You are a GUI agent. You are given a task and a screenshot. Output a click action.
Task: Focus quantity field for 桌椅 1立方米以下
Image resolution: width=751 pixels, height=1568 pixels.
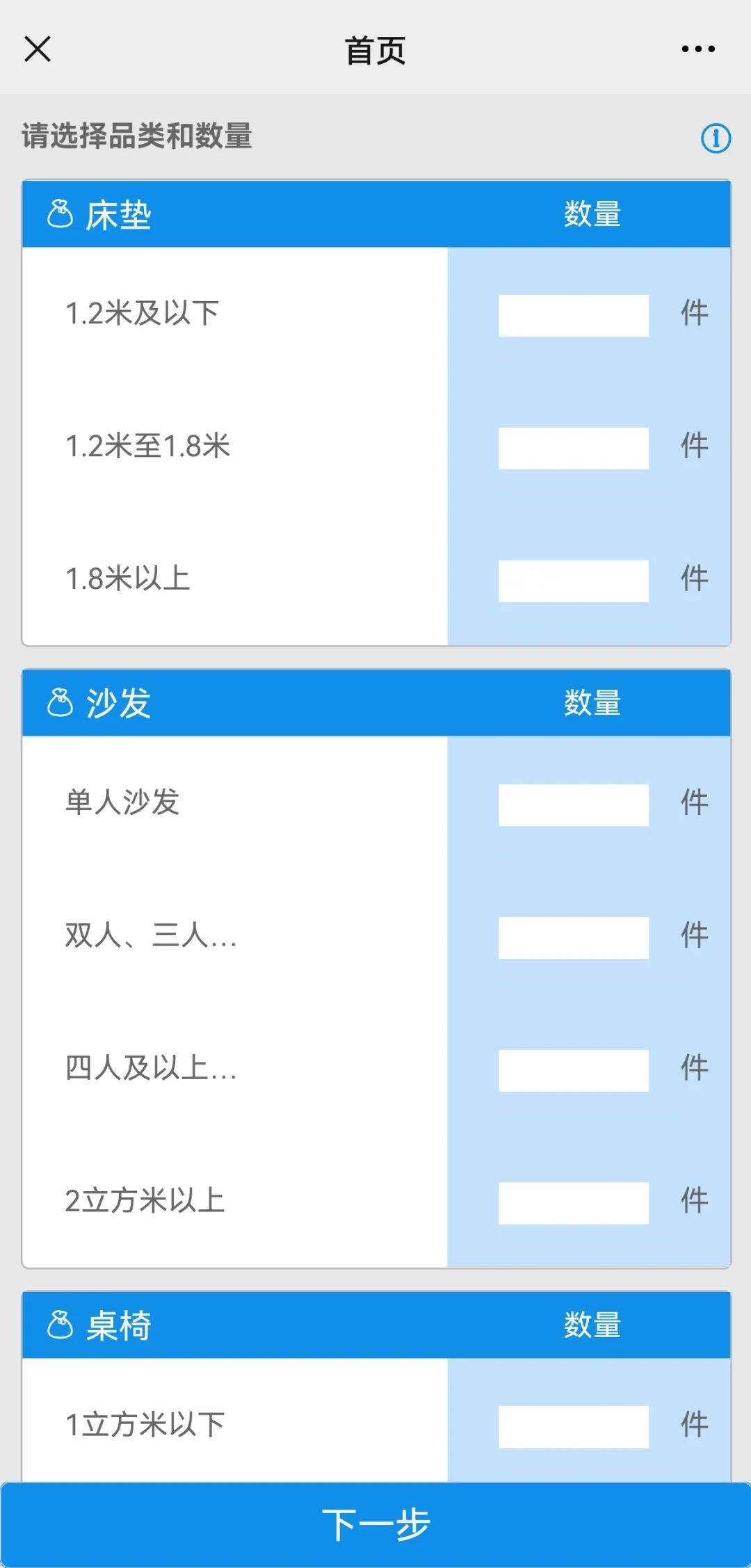click(x=573, y=1427)
